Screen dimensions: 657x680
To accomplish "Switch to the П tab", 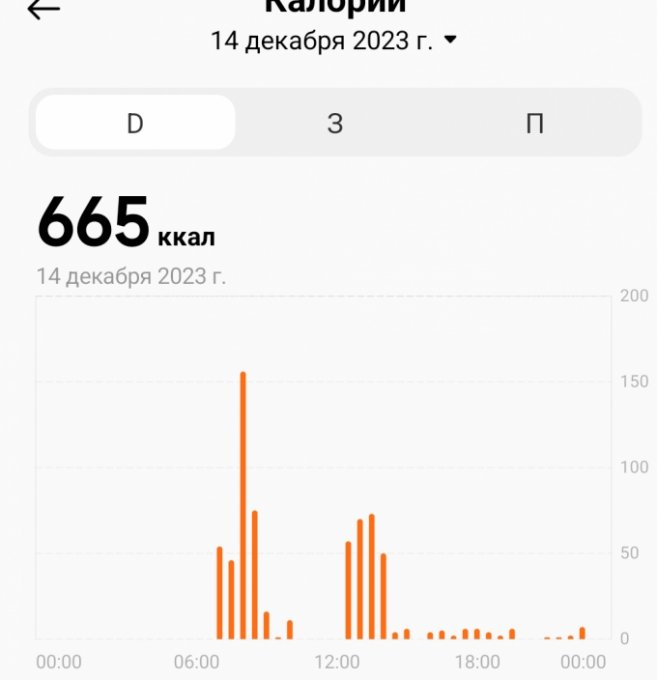I will pyautogui.click(x=535, y=123).
